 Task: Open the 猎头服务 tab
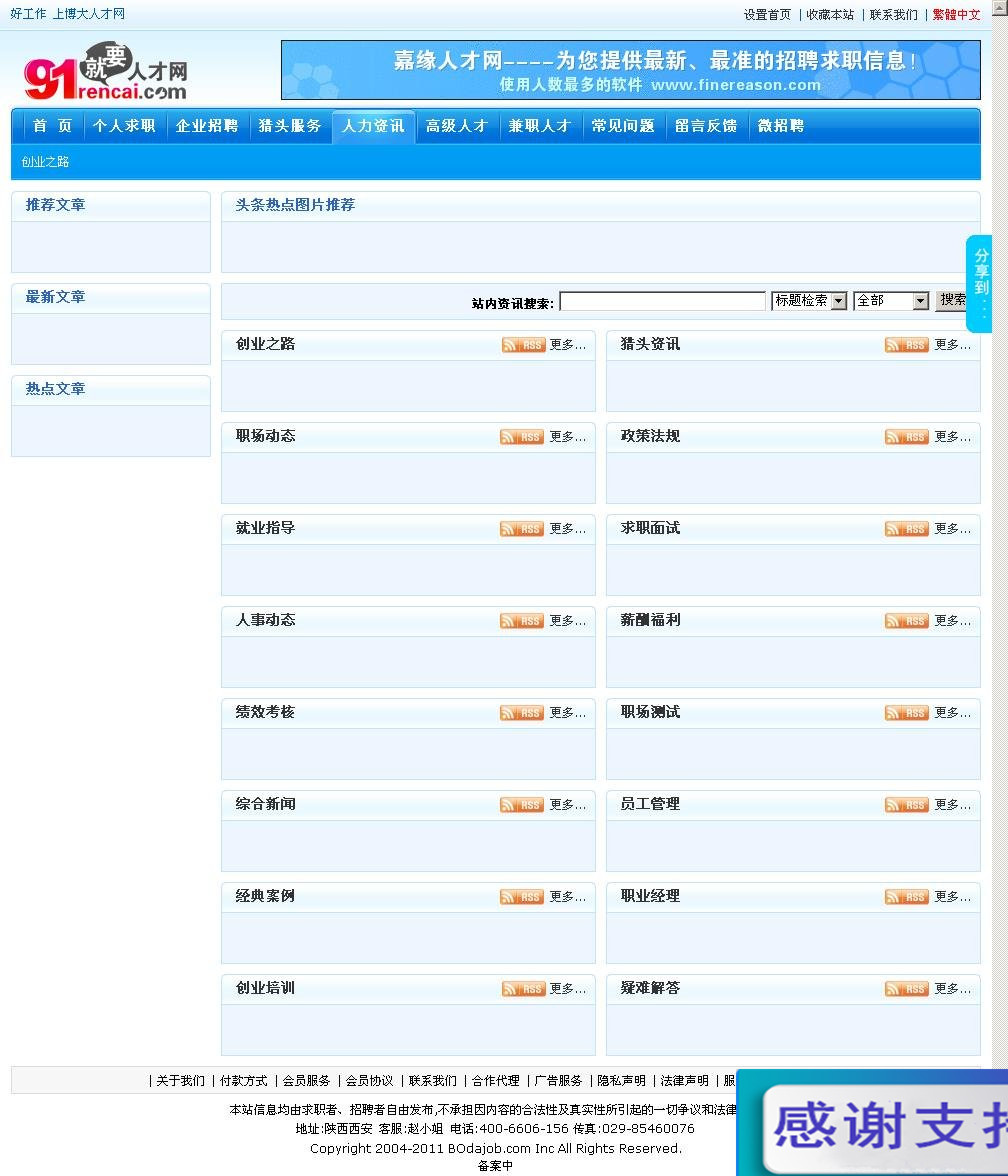[x=290, y=126]
